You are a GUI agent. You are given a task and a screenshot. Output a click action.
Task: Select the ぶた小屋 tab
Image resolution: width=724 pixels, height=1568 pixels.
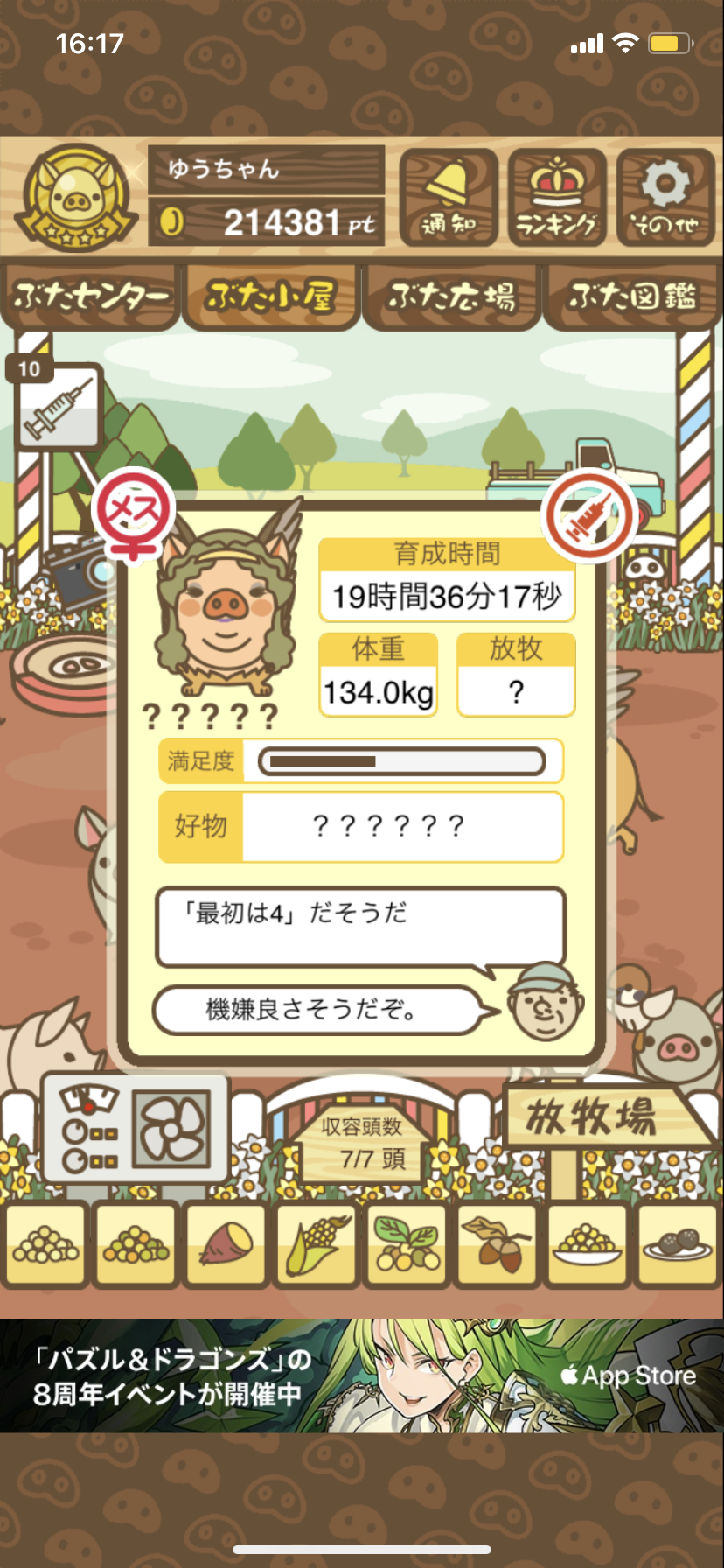click(271, 297)
